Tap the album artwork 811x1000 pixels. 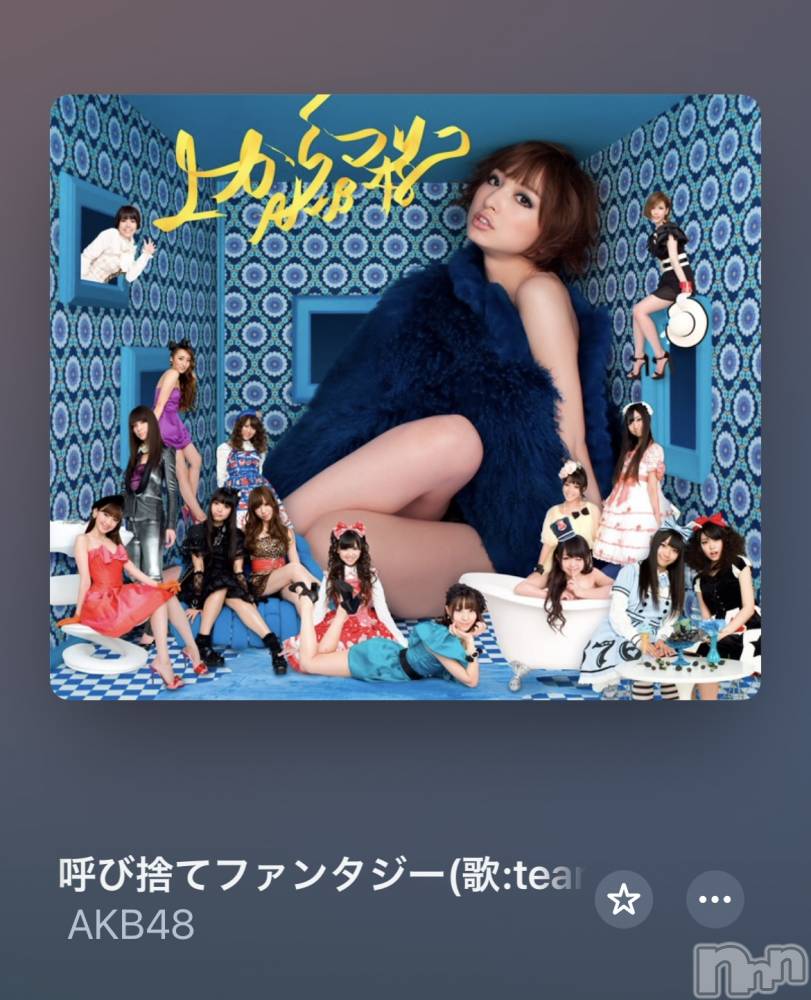coord(405,397)
